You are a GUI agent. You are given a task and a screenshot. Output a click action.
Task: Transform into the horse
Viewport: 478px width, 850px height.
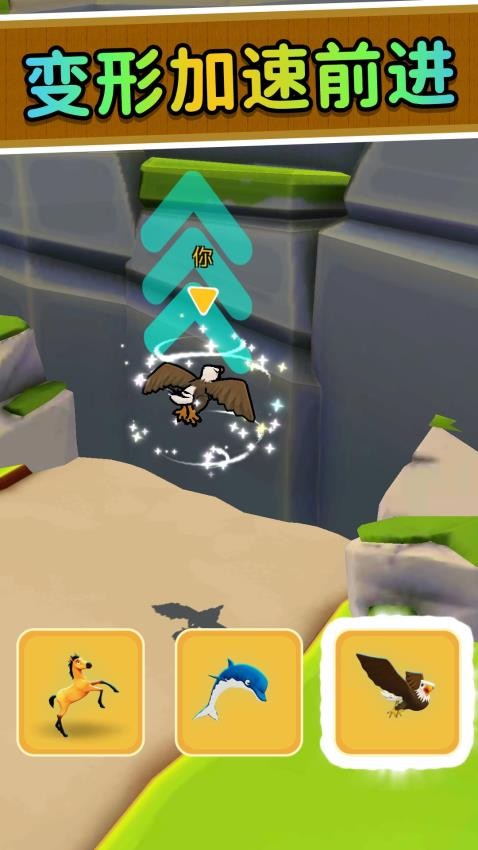[x=81, y=692]
